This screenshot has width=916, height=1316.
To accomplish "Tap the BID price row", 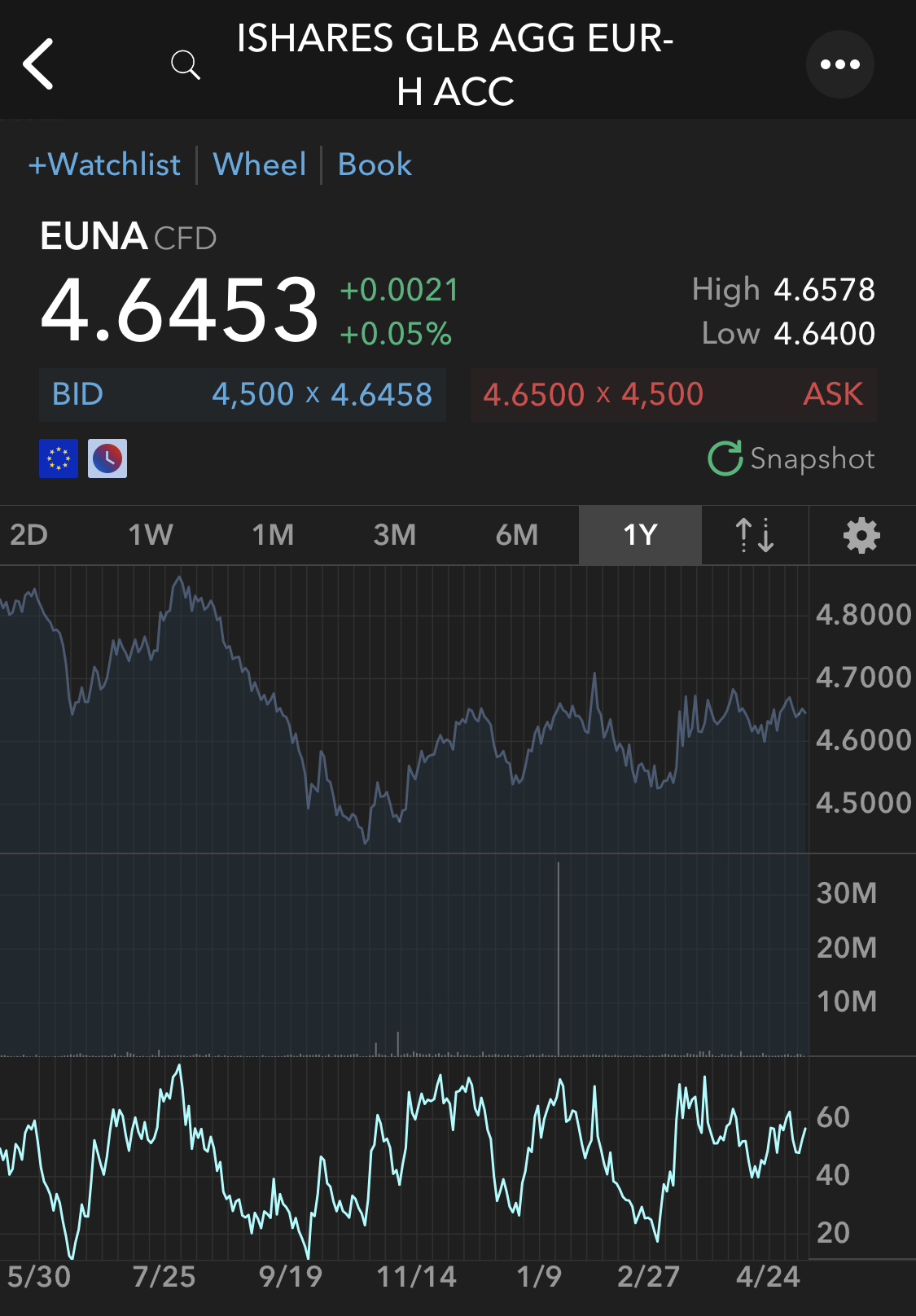I will coord(242,395).
